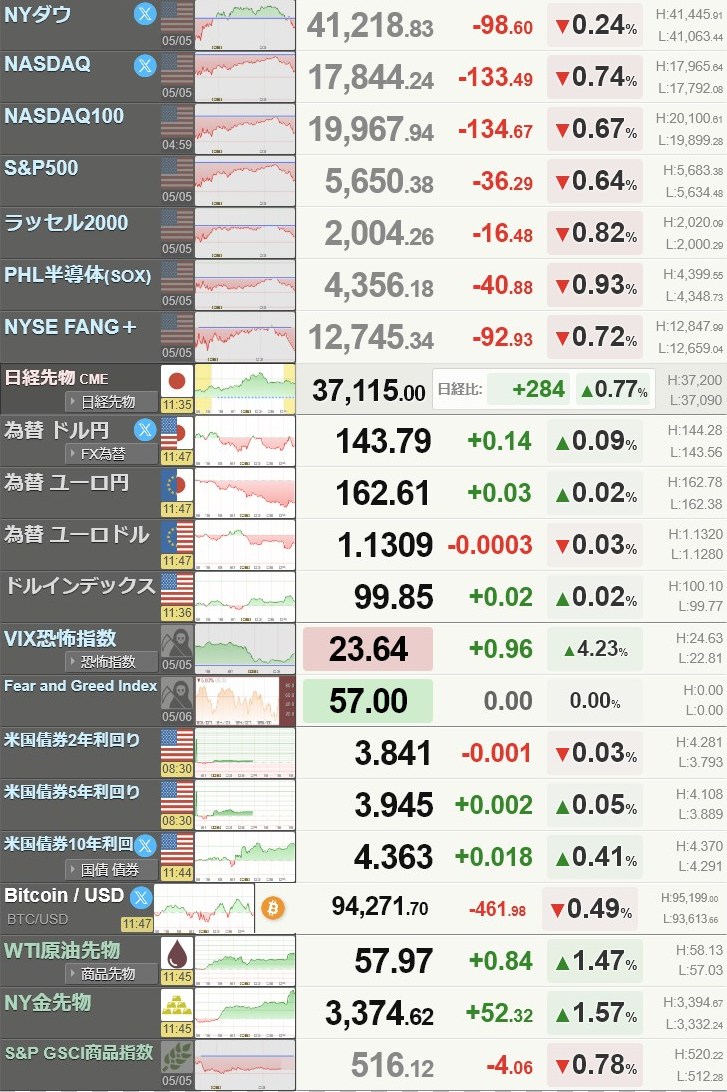Share Bitcoin / USD on X
Screen dimensions: 727x1092
(x=141, y=897)
